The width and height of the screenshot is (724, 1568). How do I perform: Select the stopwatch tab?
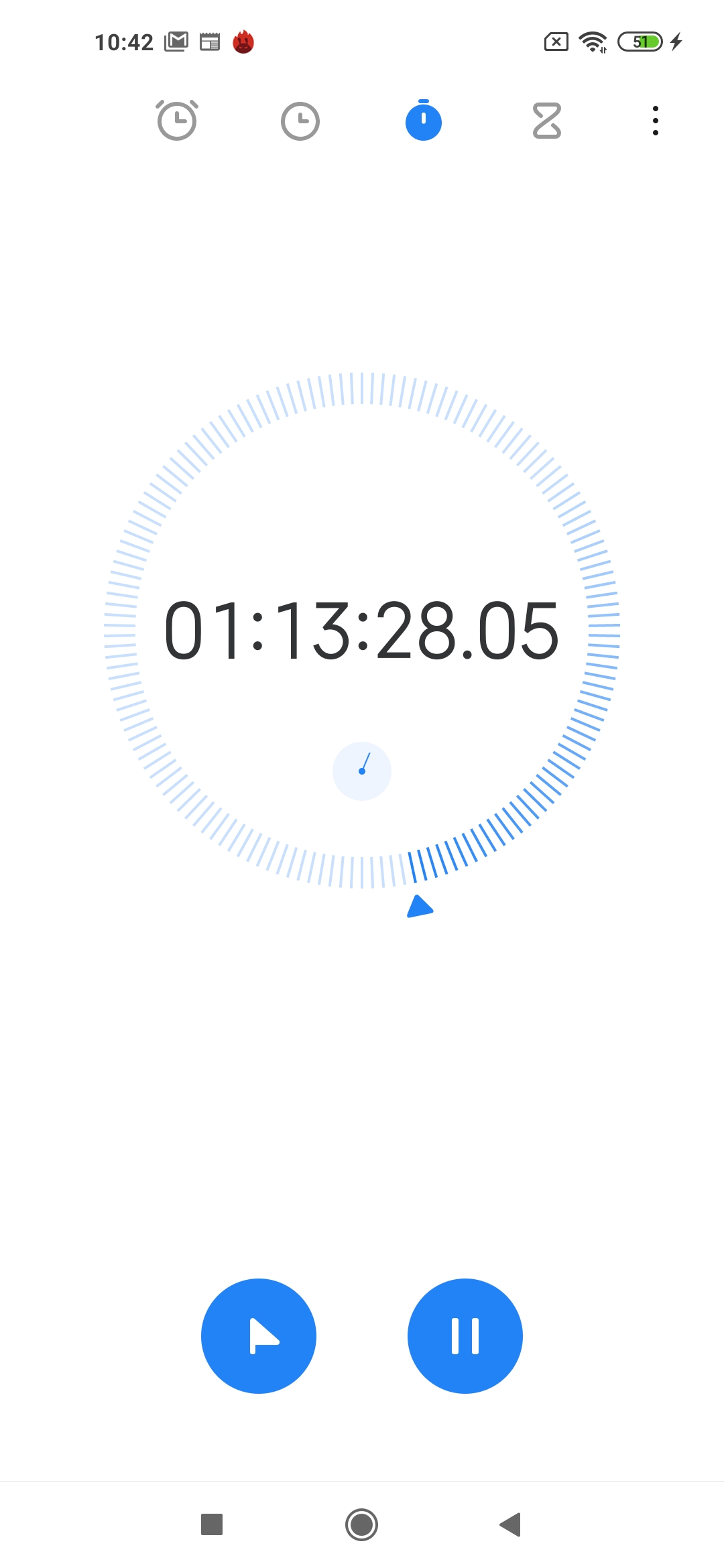(424, 121)
